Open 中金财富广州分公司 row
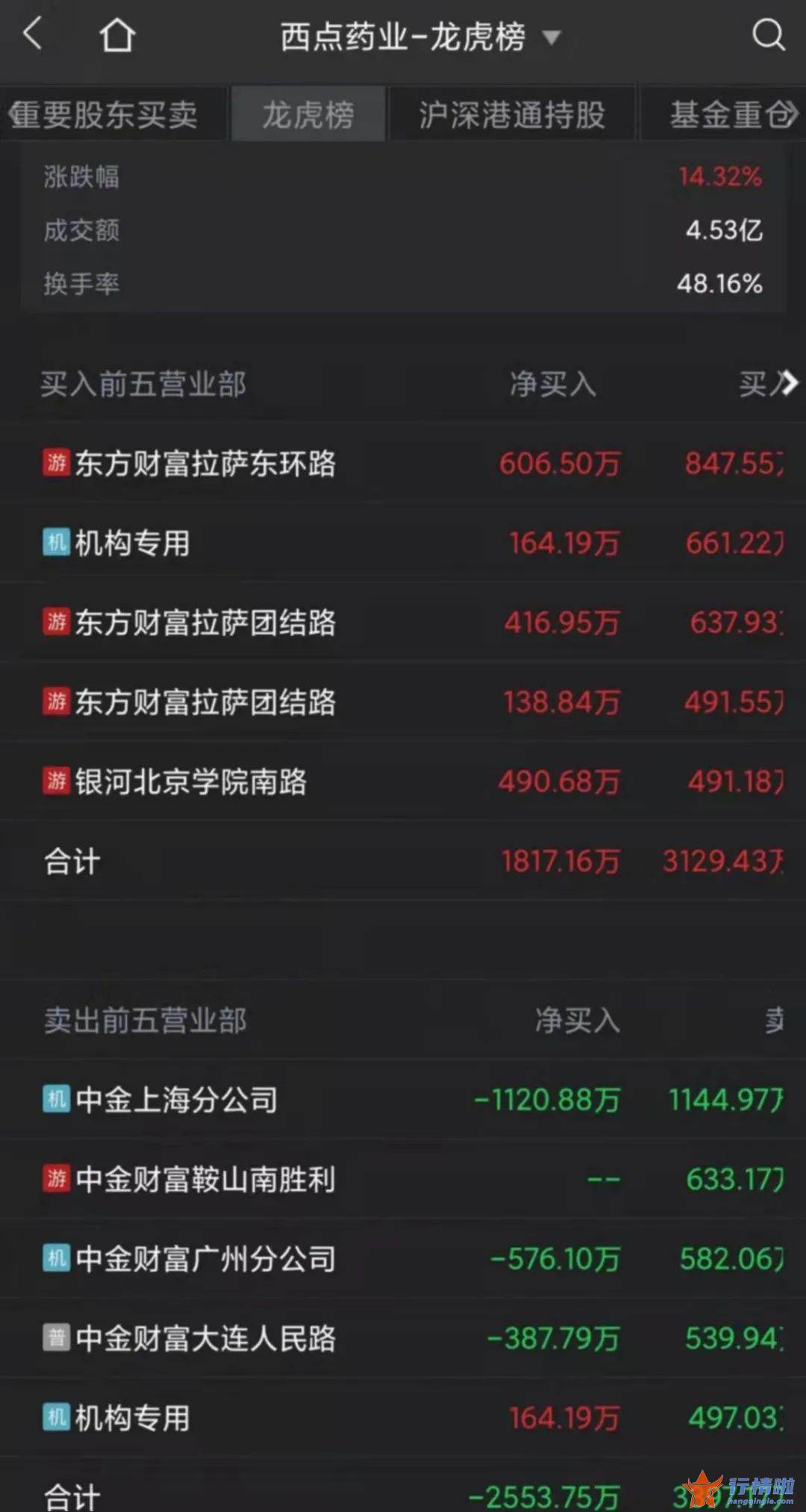This screenshot has width=806, height=1512. [x=403, y=1259]
